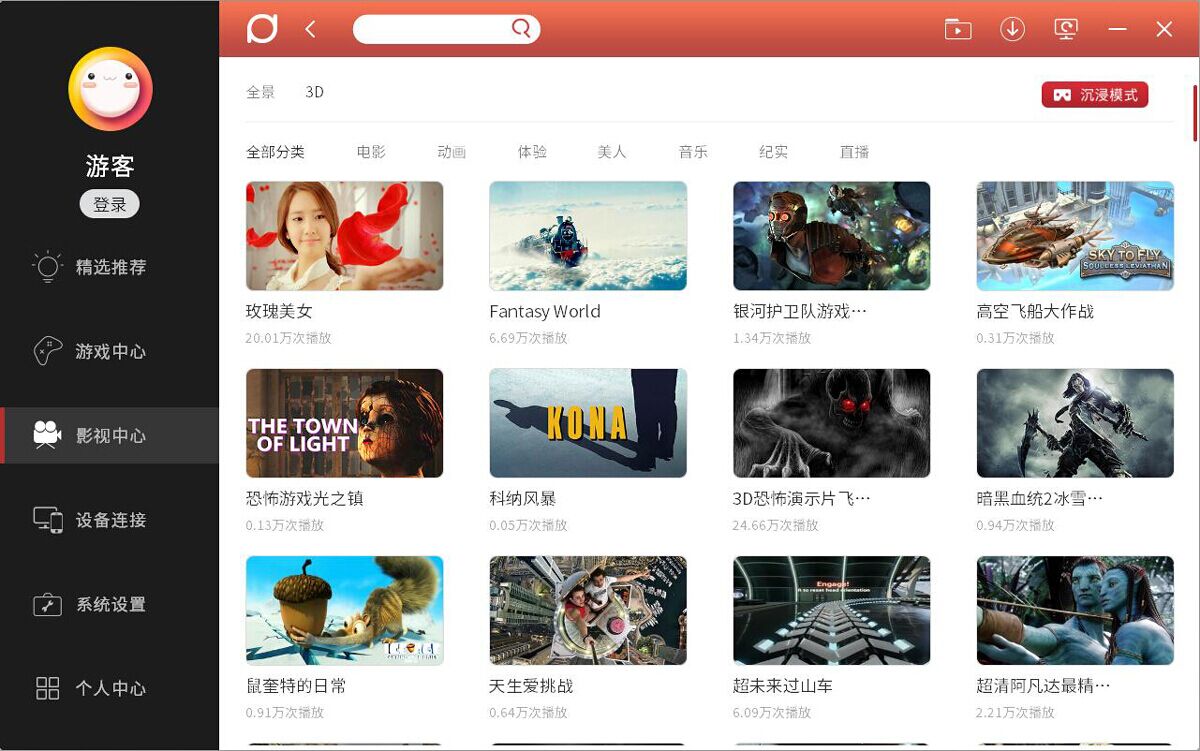Viewport: 1200px width, 751px height.
Task: Close the window with the X
Action: 1164,29
